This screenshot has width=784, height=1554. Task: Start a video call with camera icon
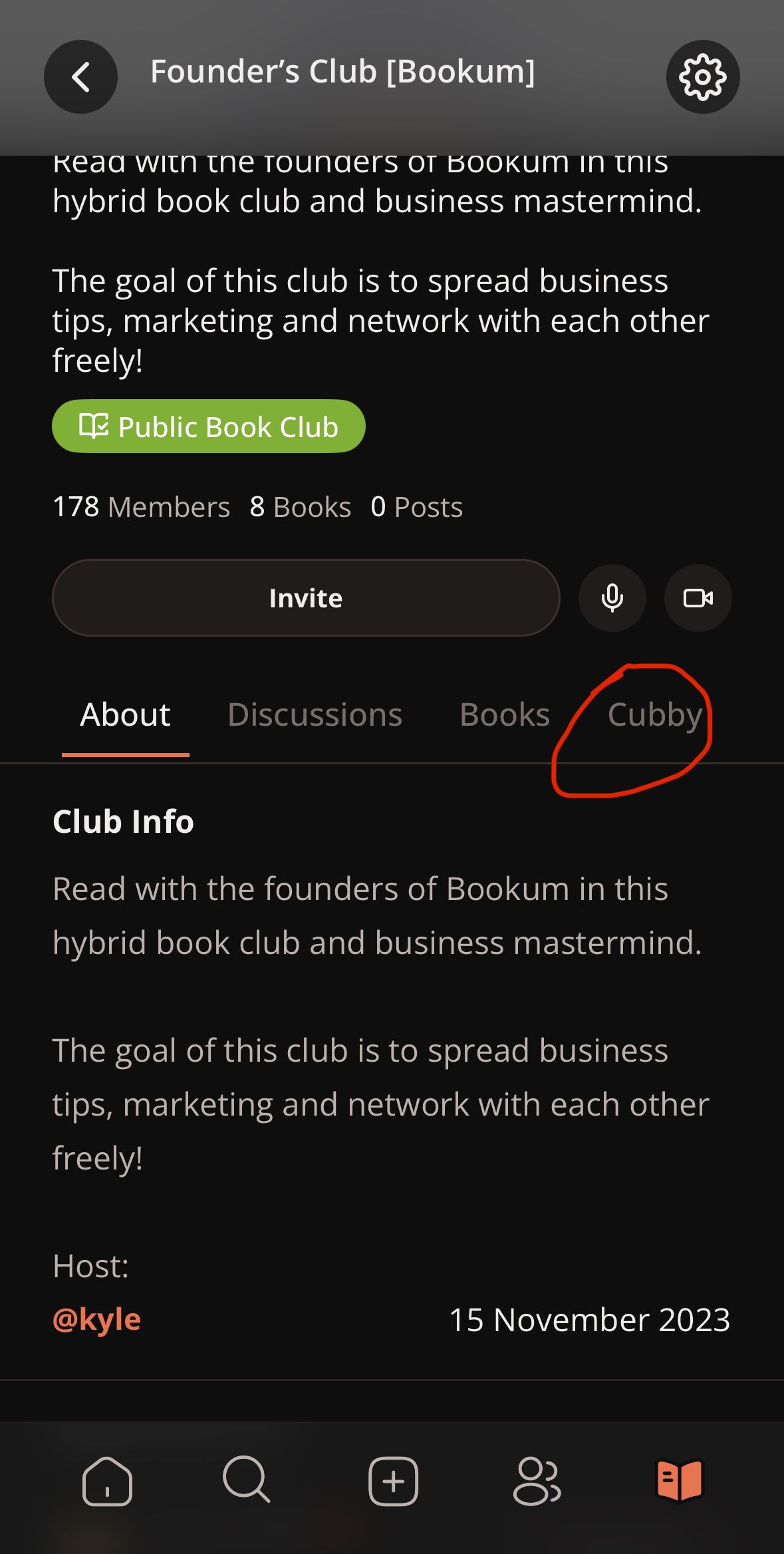698,597
